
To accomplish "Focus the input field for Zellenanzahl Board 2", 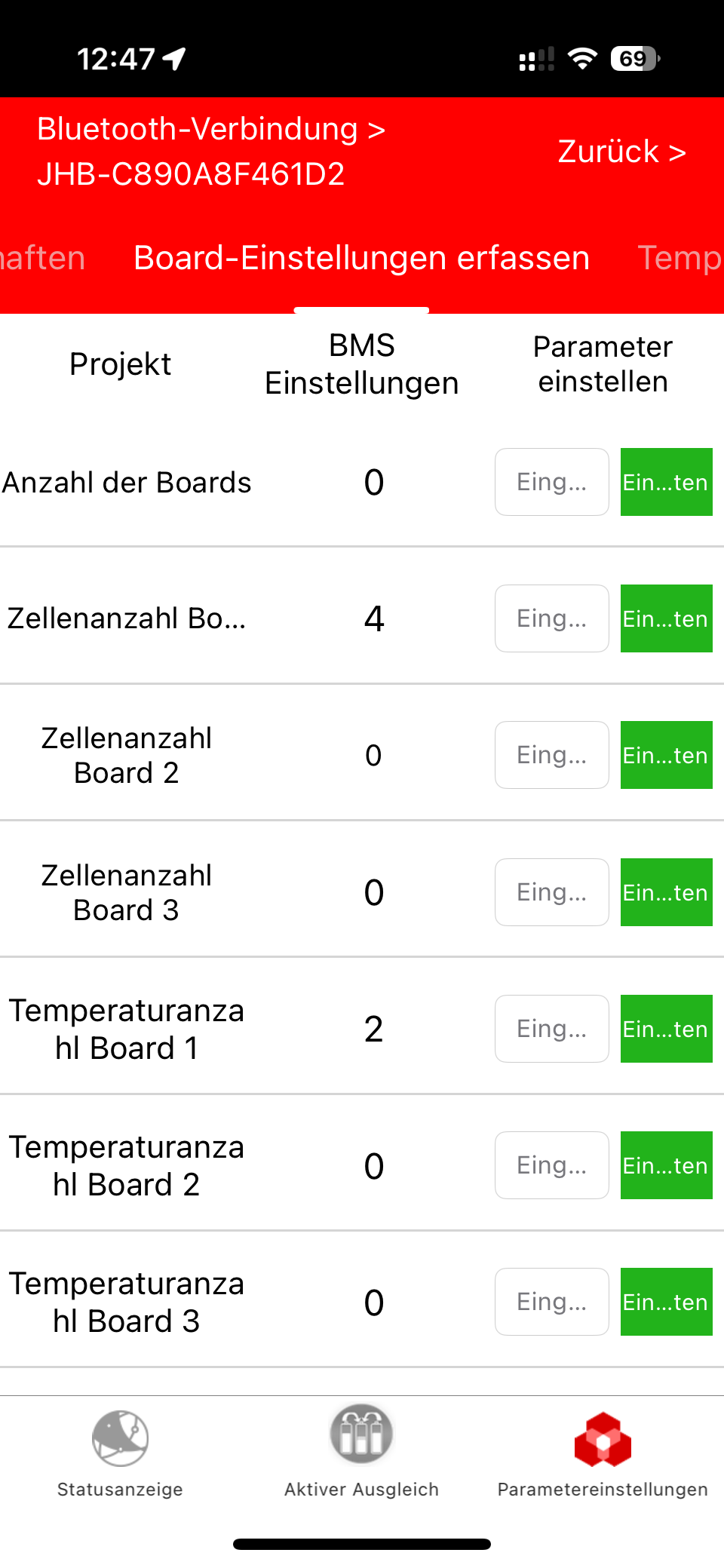I will (x=552, y=755).
